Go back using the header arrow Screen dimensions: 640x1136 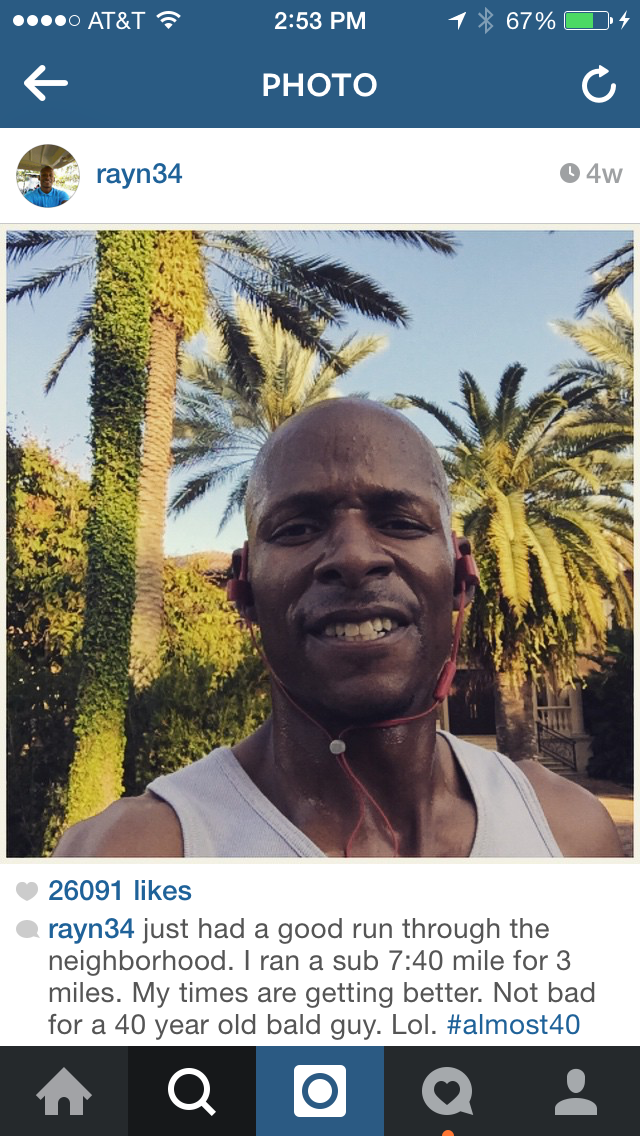[x=46, y=86]
